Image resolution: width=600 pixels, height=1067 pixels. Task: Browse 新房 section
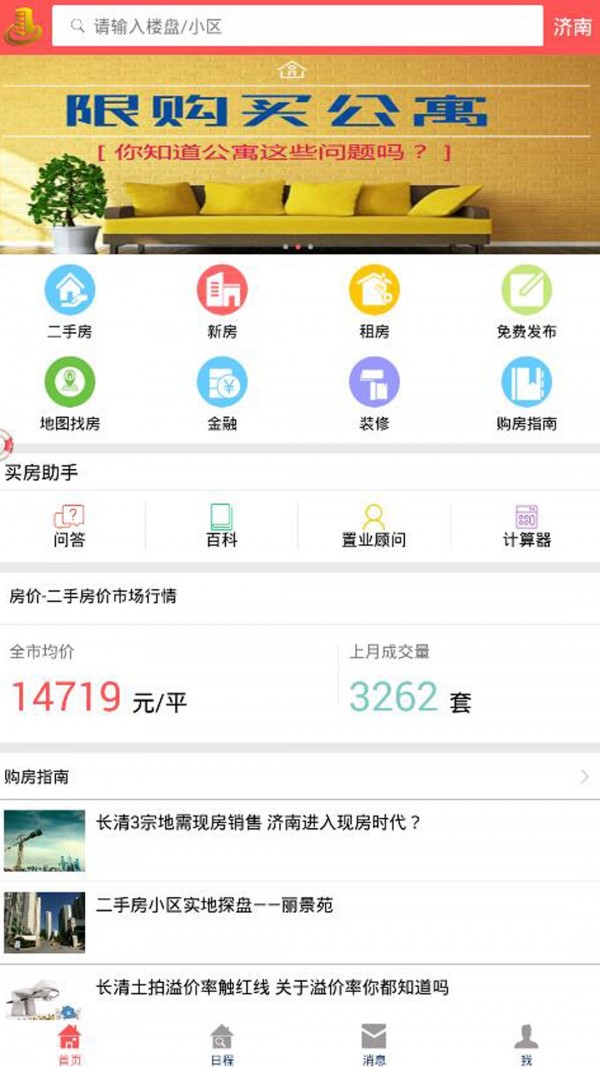point(222,302)
